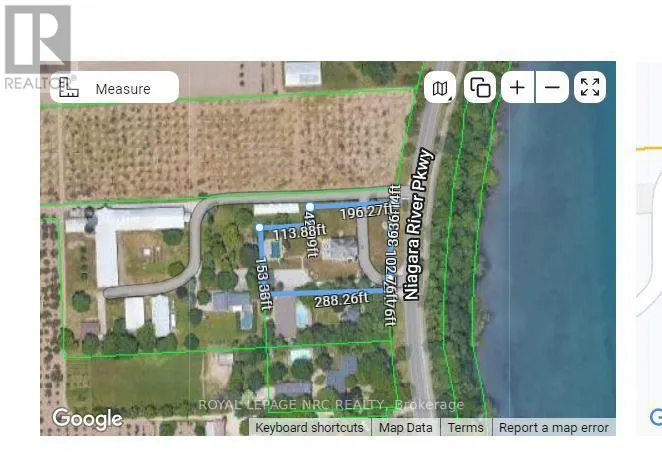The width and height of the screenshot is (662, 462).
Task: Open the map type selector
Action: tap(440, 88)
